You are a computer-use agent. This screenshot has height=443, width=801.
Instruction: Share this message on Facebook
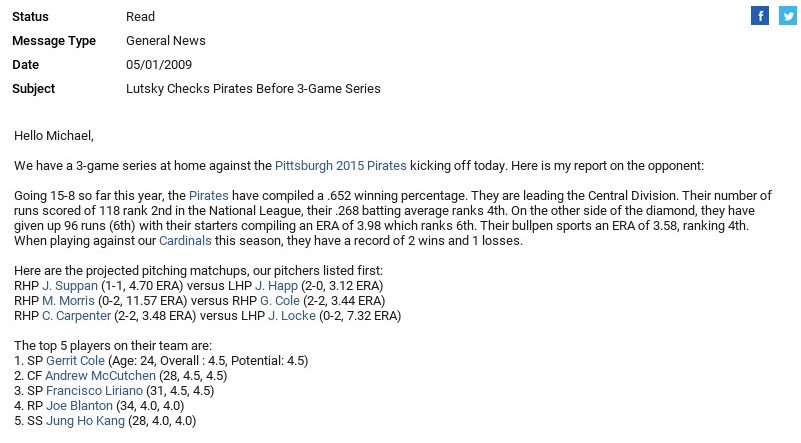tap(761, 15)
